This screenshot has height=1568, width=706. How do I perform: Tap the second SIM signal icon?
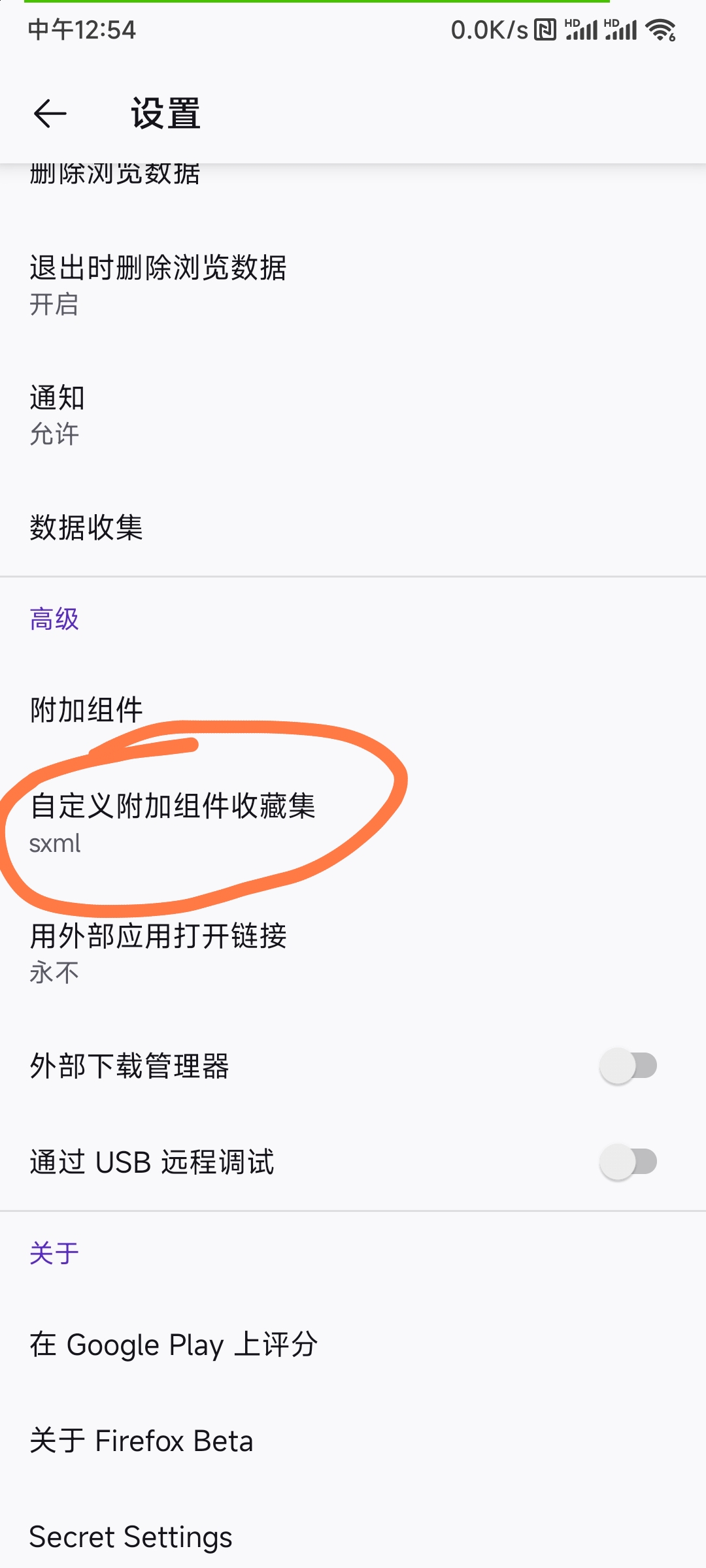tap(621, 31)
